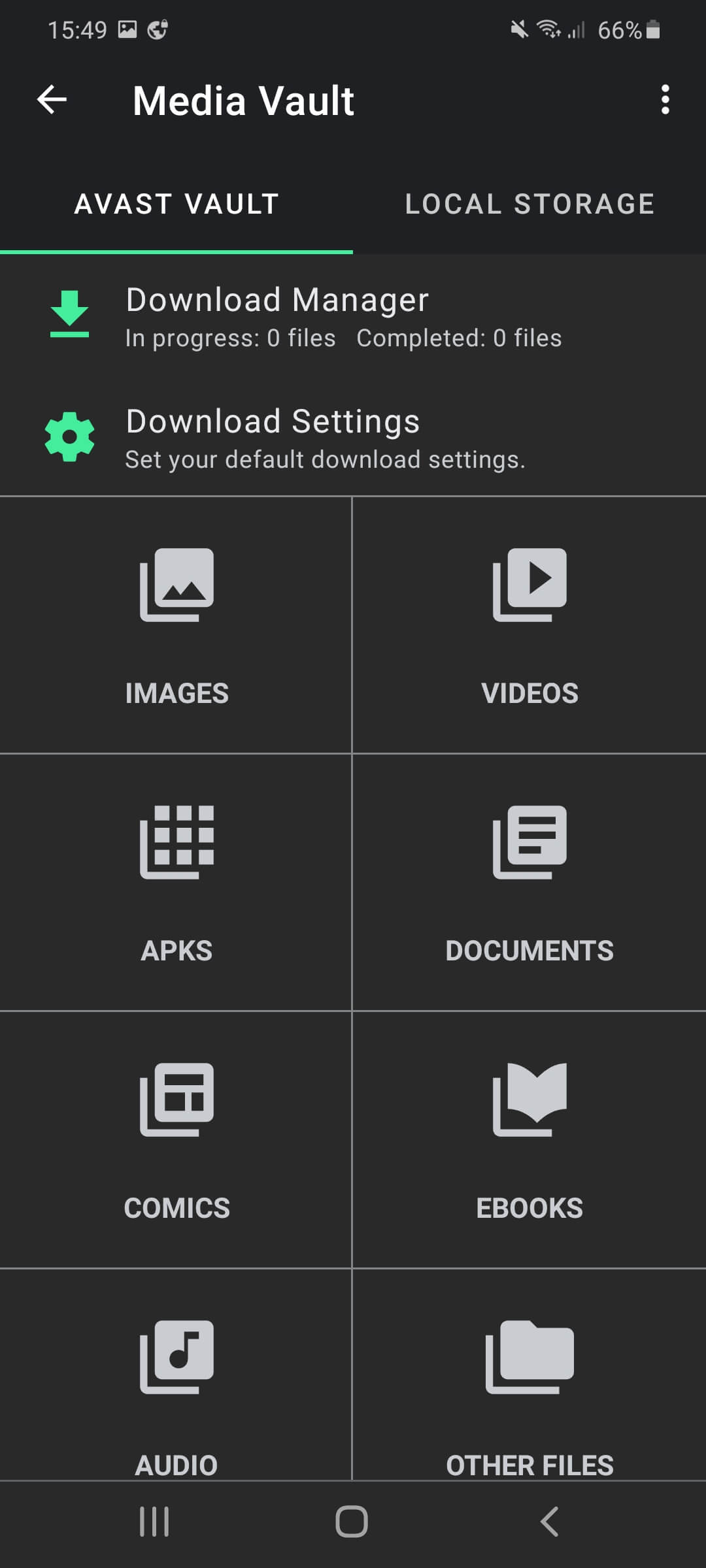Open the Comics category
706x1568 pixels.
tap(176, 1139)
